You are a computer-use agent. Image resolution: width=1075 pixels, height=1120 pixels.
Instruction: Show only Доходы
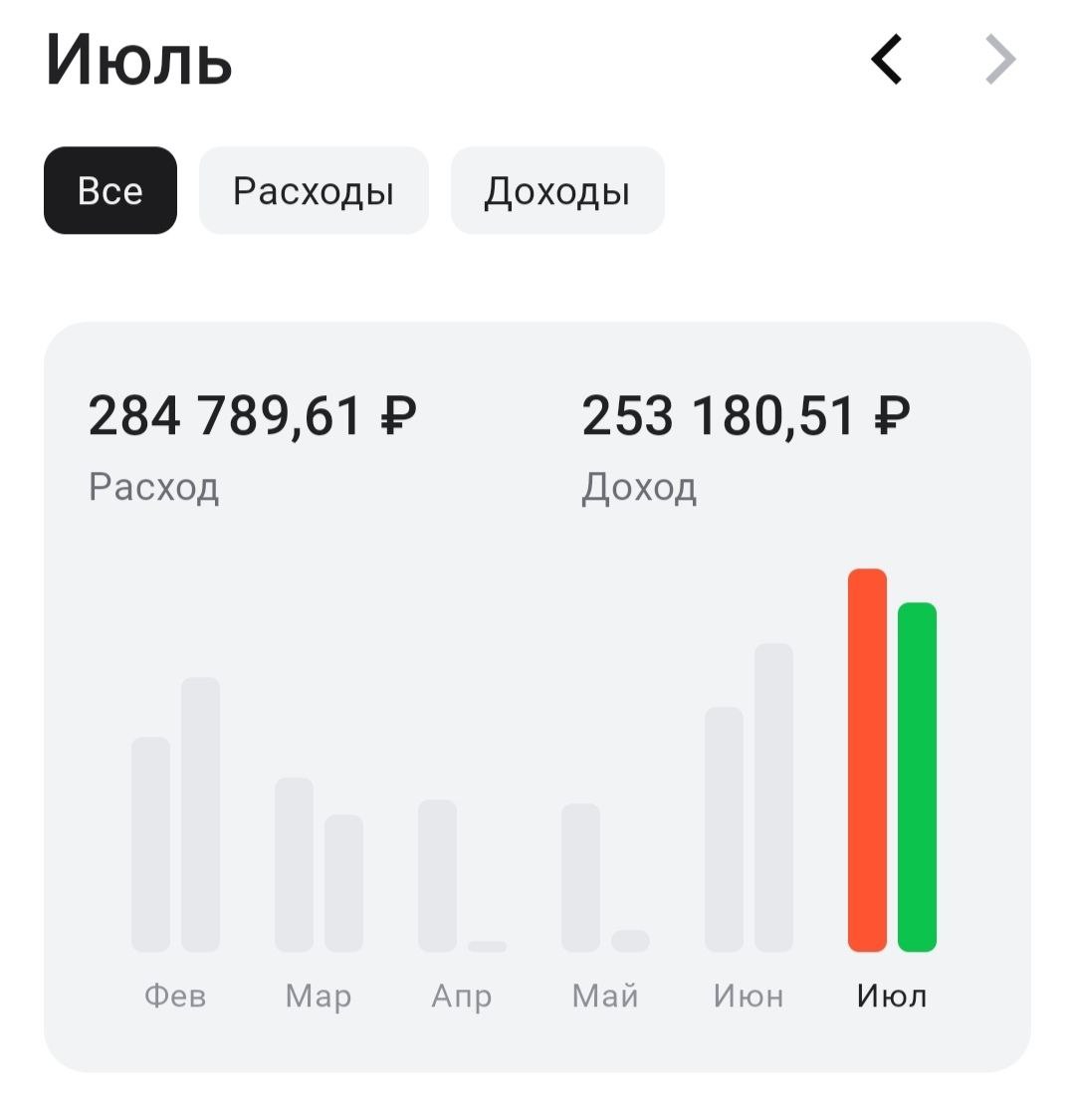pyautogui.click(x=557, y=190)
